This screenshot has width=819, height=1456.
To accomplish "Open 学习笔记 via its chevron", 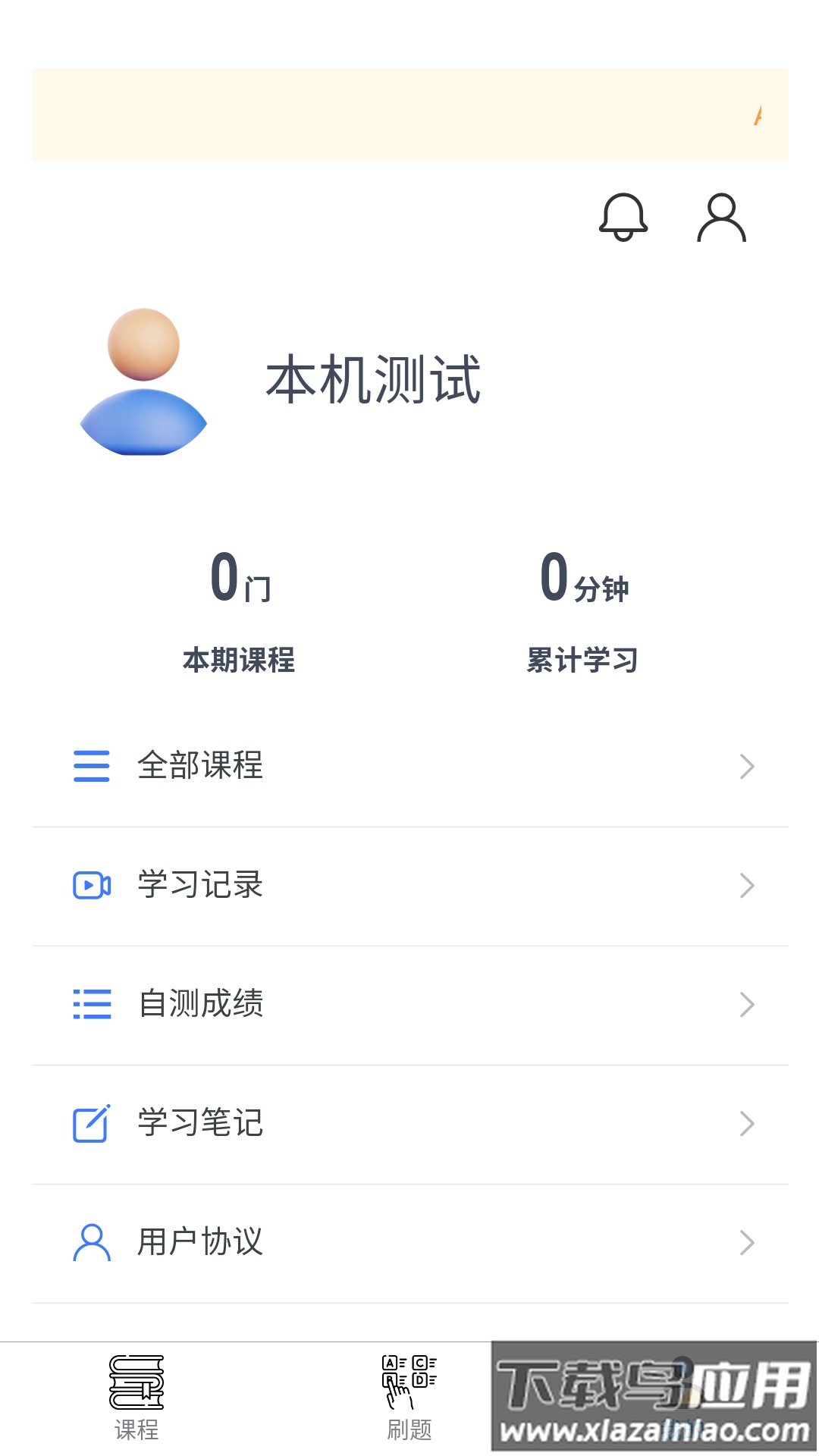I will [746, 1124].
